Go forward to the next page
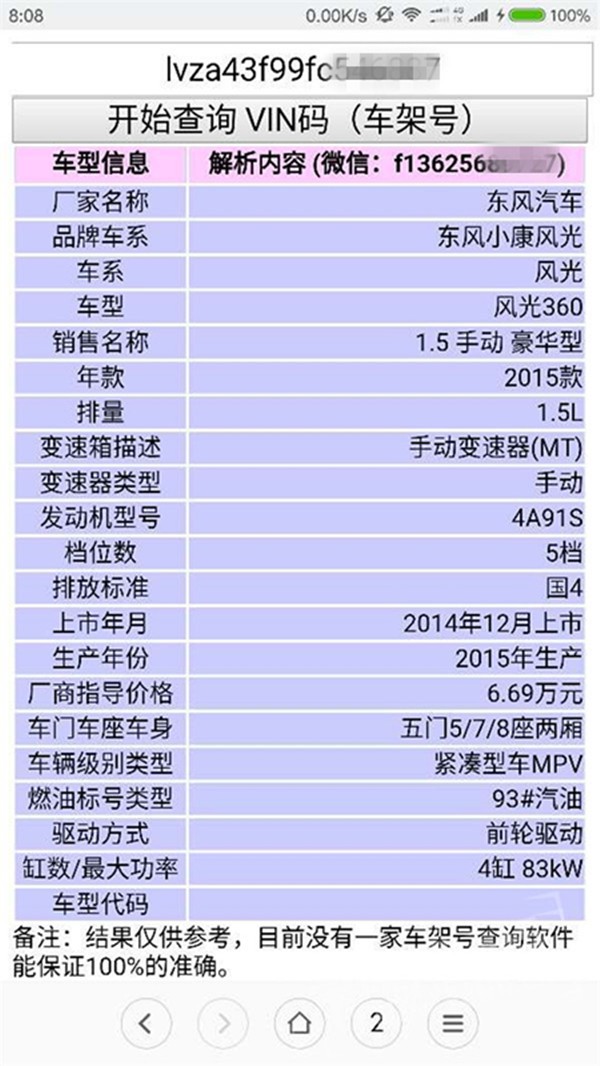This screenshot has height=1066, width=600. [x=223, y=1023]
